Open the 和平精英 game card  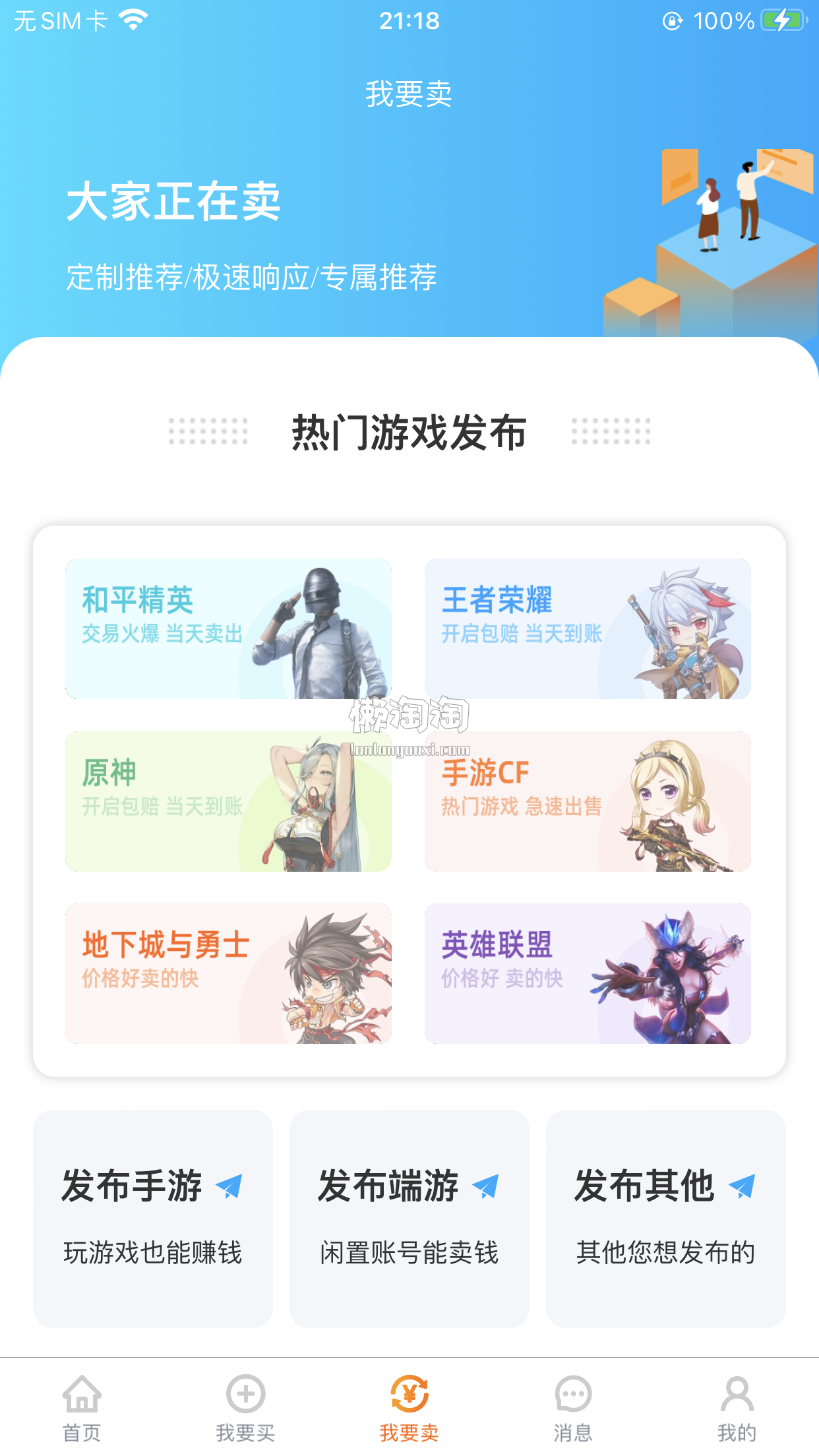click(228, 628)
